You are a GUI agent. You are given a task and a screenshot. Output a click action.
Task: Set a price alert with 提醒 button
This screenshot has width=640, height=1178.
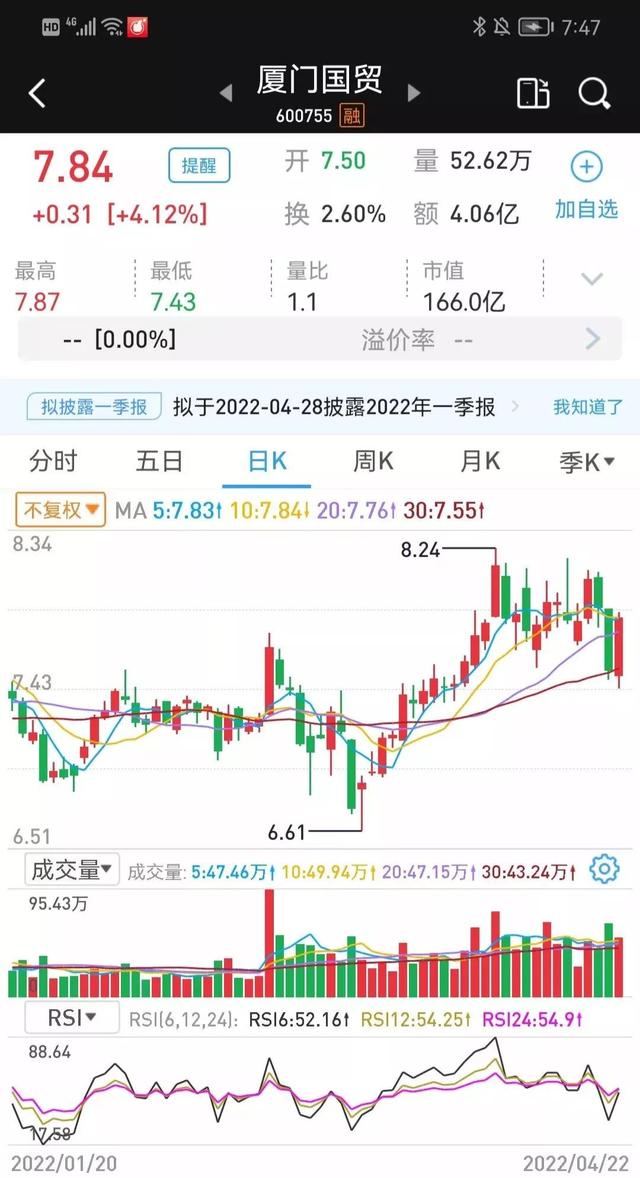[199, 165]
